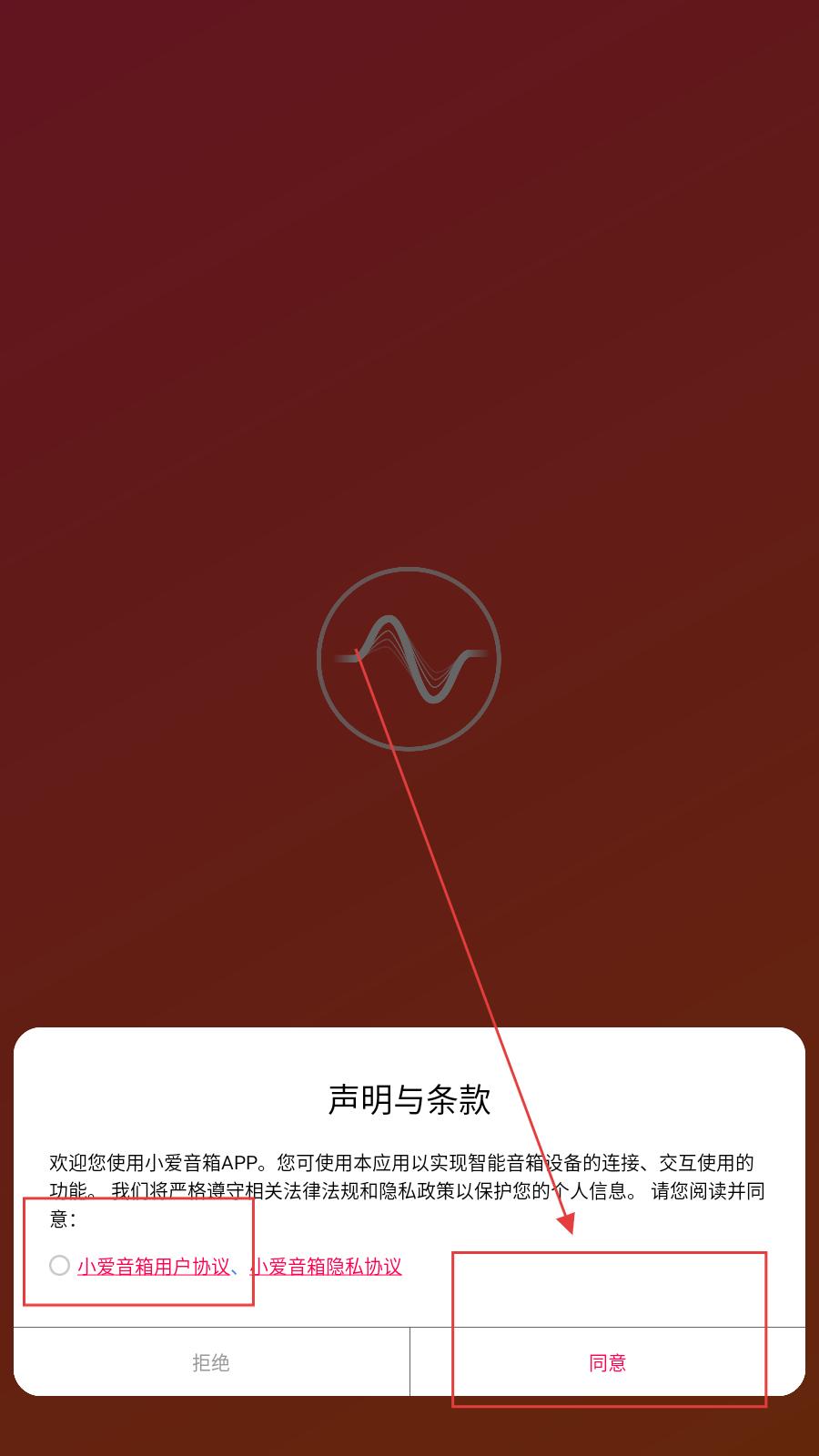Screen dimensions: 819x1456
Task: Tap 同意 to accept the terms
Action: (x=608, y=1362)
